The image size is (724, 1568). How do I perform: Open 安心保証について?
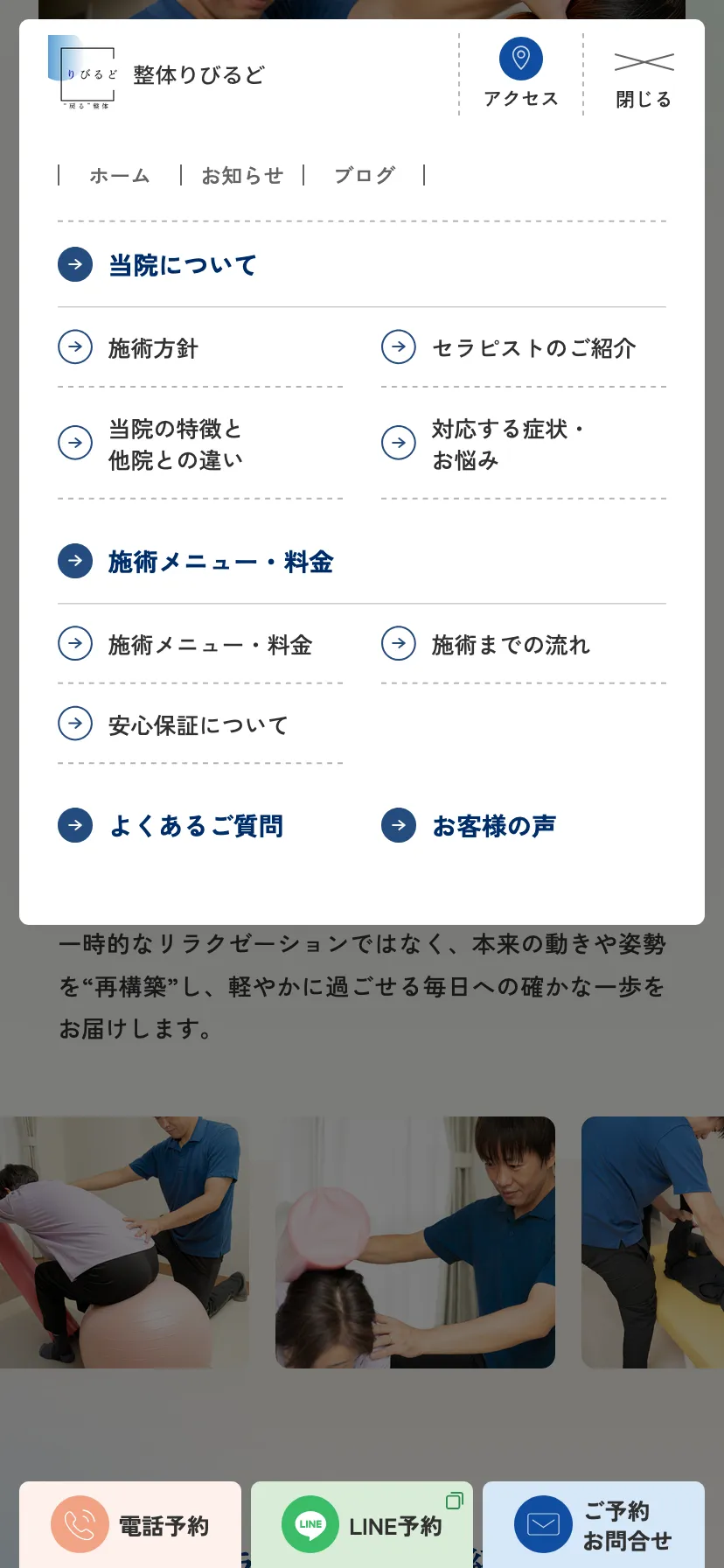tap(196, 724)
